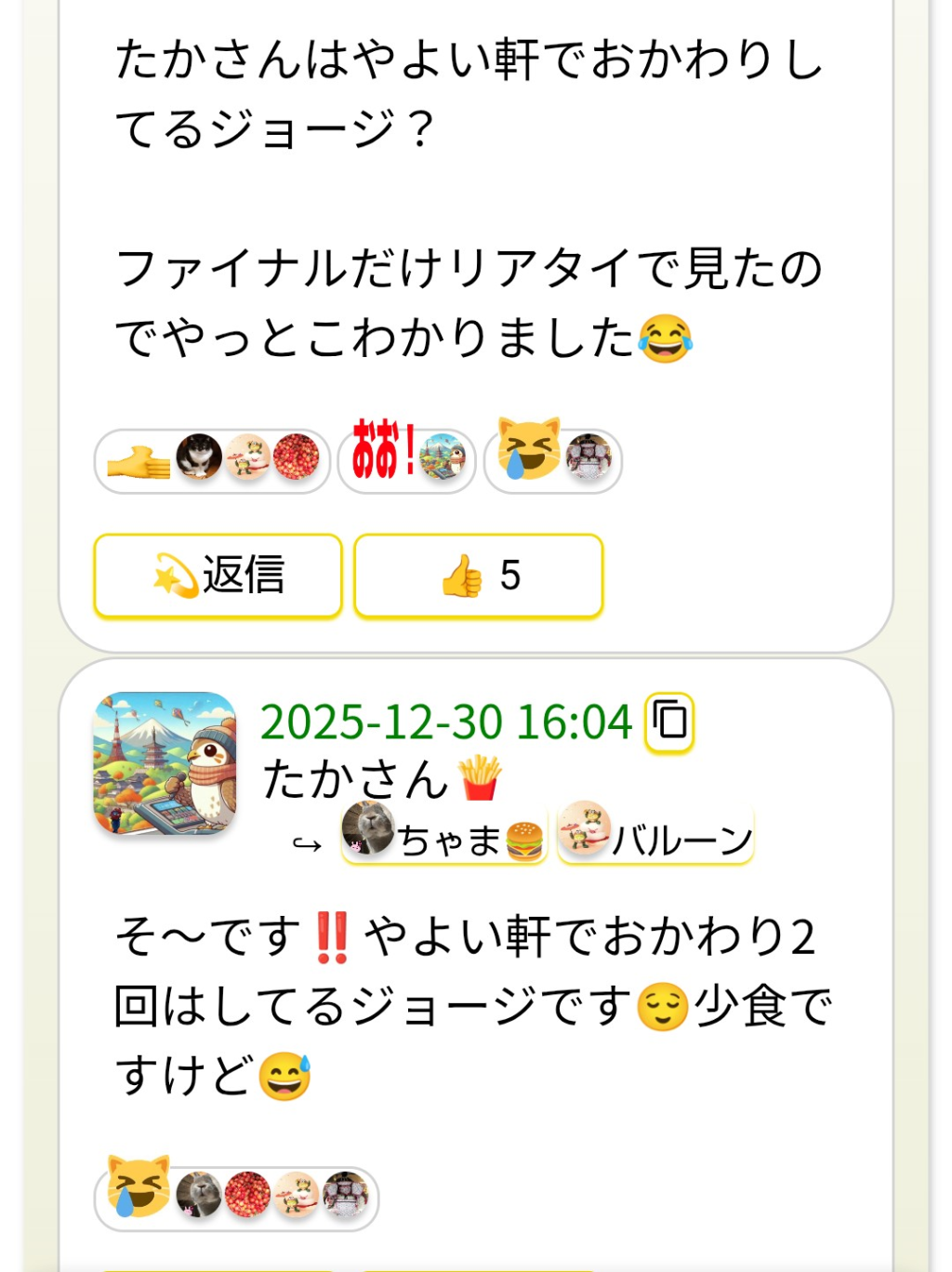Tap the 返信 reply button
The width and height of the screenshot is (952, 1272).
218,576
